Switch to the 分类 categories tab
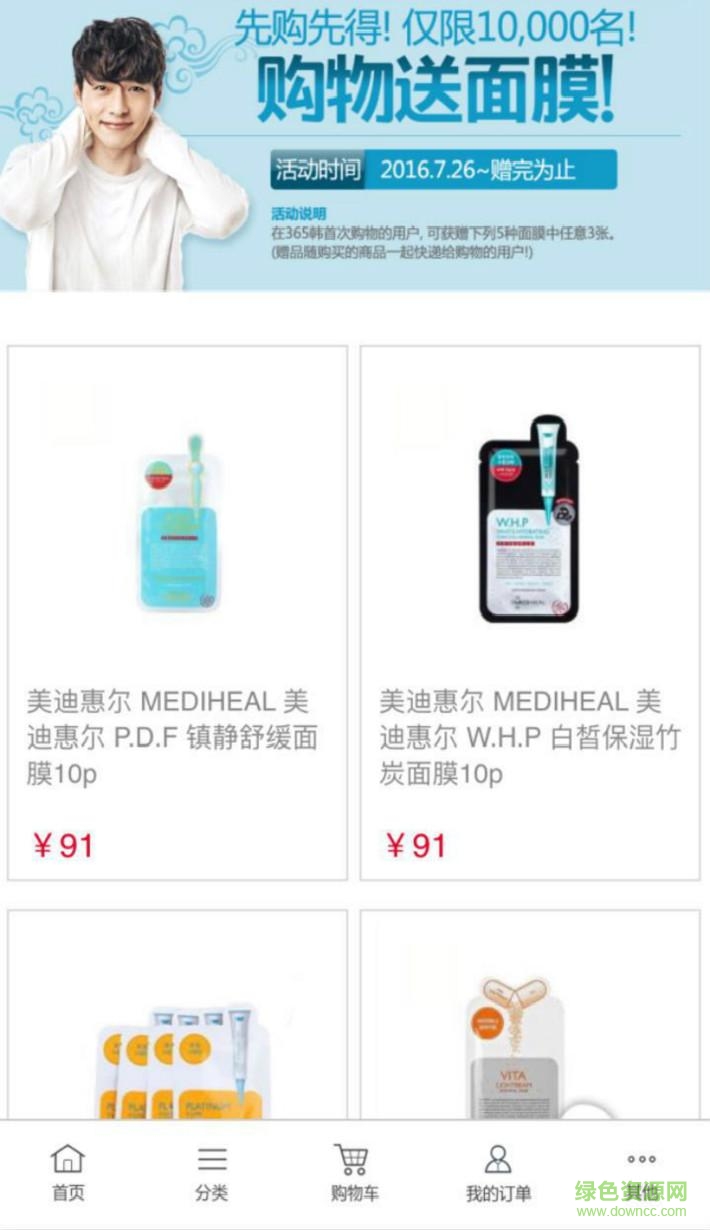The width and height of the screenshot is (710, 1230). click(x=211, y=1172)
